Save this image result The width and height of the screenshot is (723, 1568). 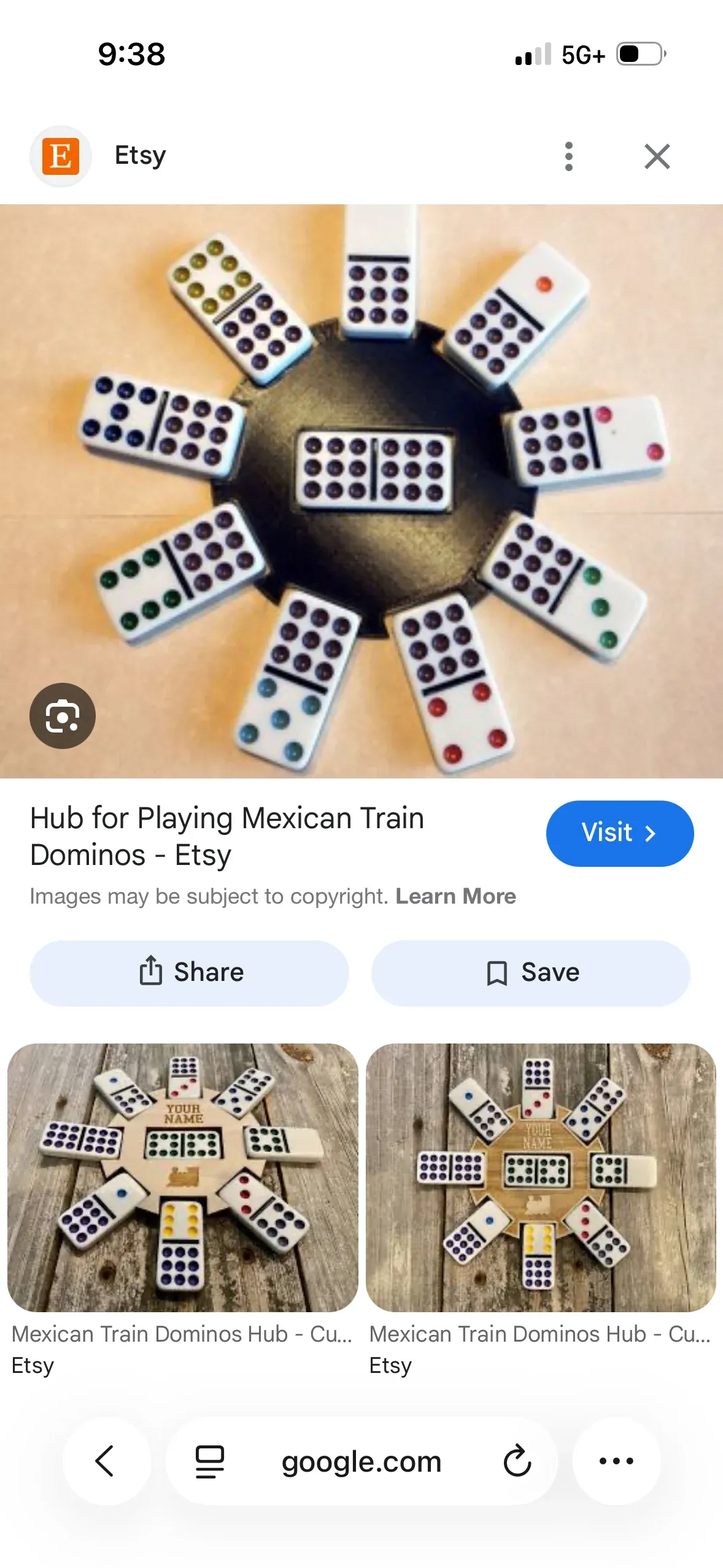click(531, 973)
